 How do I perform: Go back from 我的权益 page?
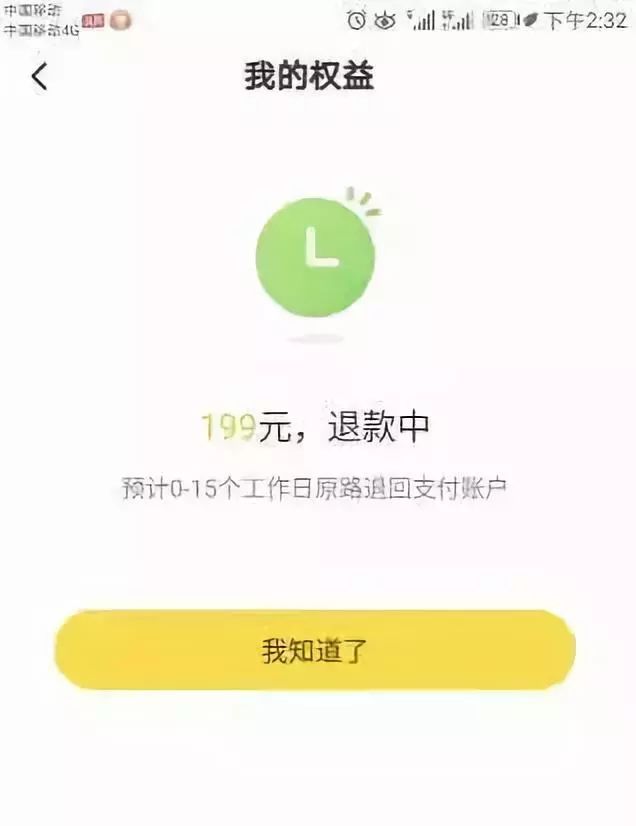pos(40,77)
